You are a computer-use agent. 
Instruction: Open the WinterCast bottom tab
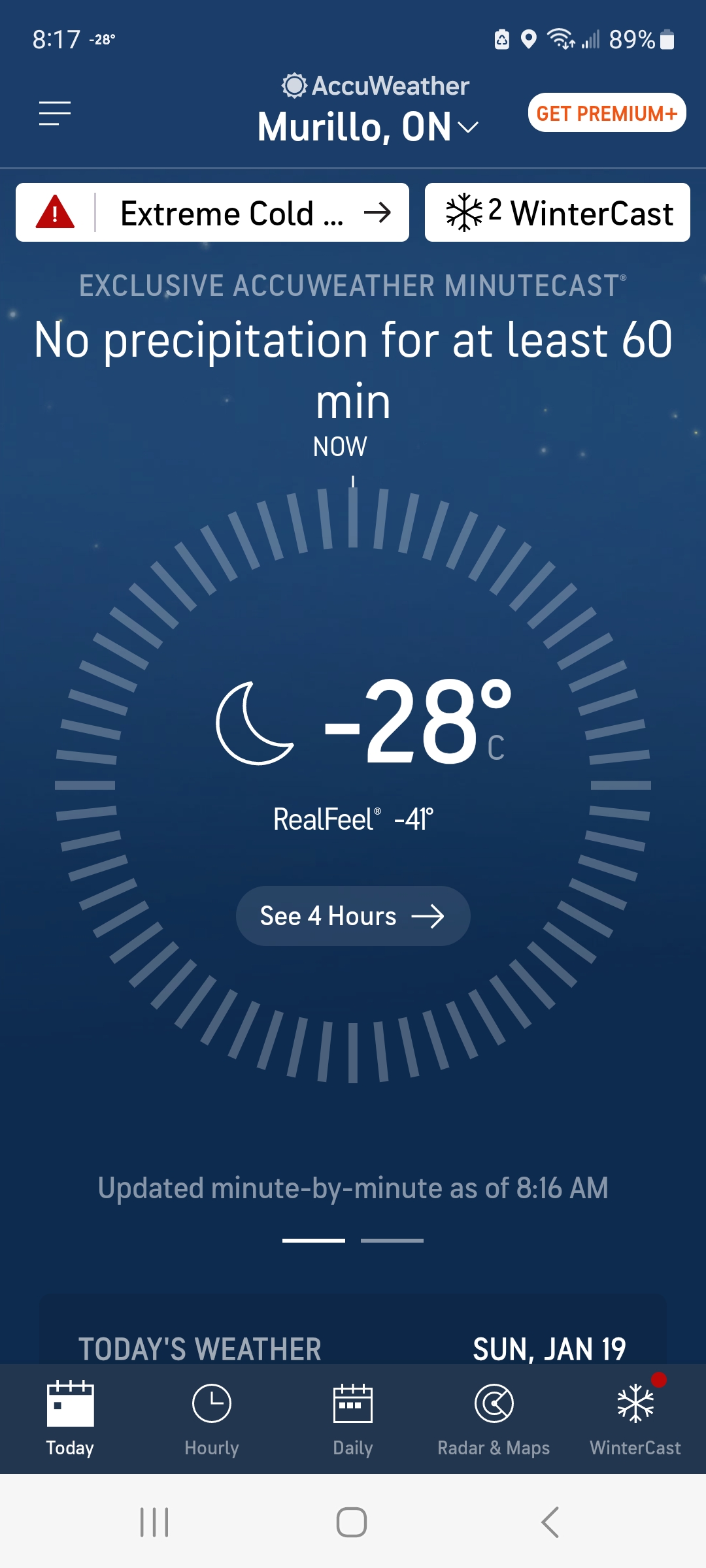tap(635, 1419)
